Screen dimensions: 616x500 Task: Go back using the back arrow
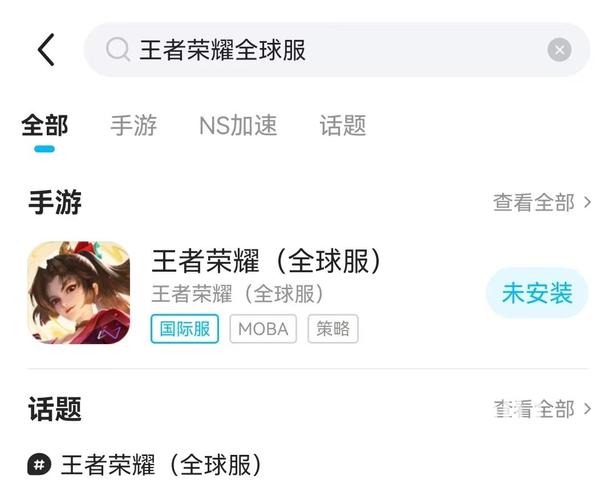tap(46, 50)
